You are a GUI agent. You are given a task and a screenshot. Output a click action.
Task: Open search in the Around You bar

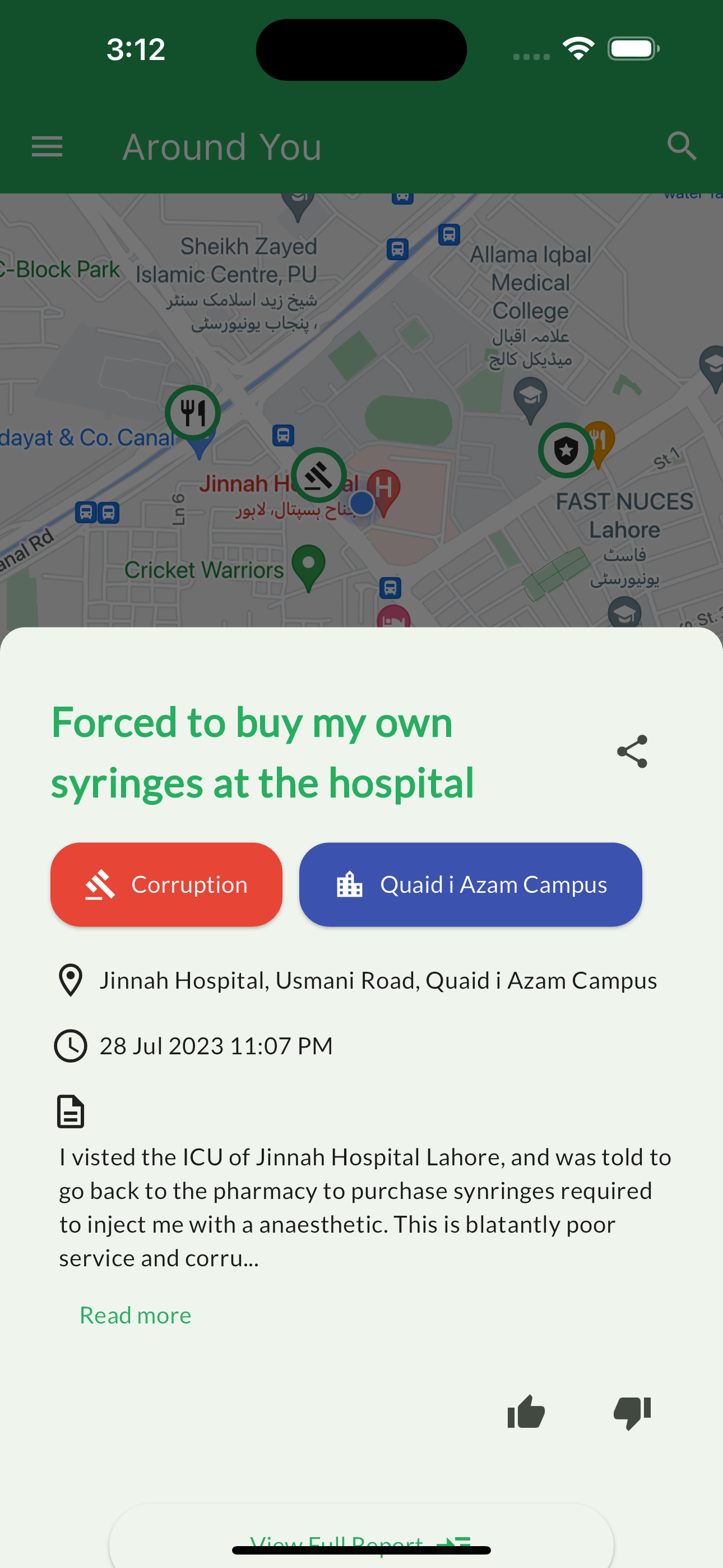(681, 147)
